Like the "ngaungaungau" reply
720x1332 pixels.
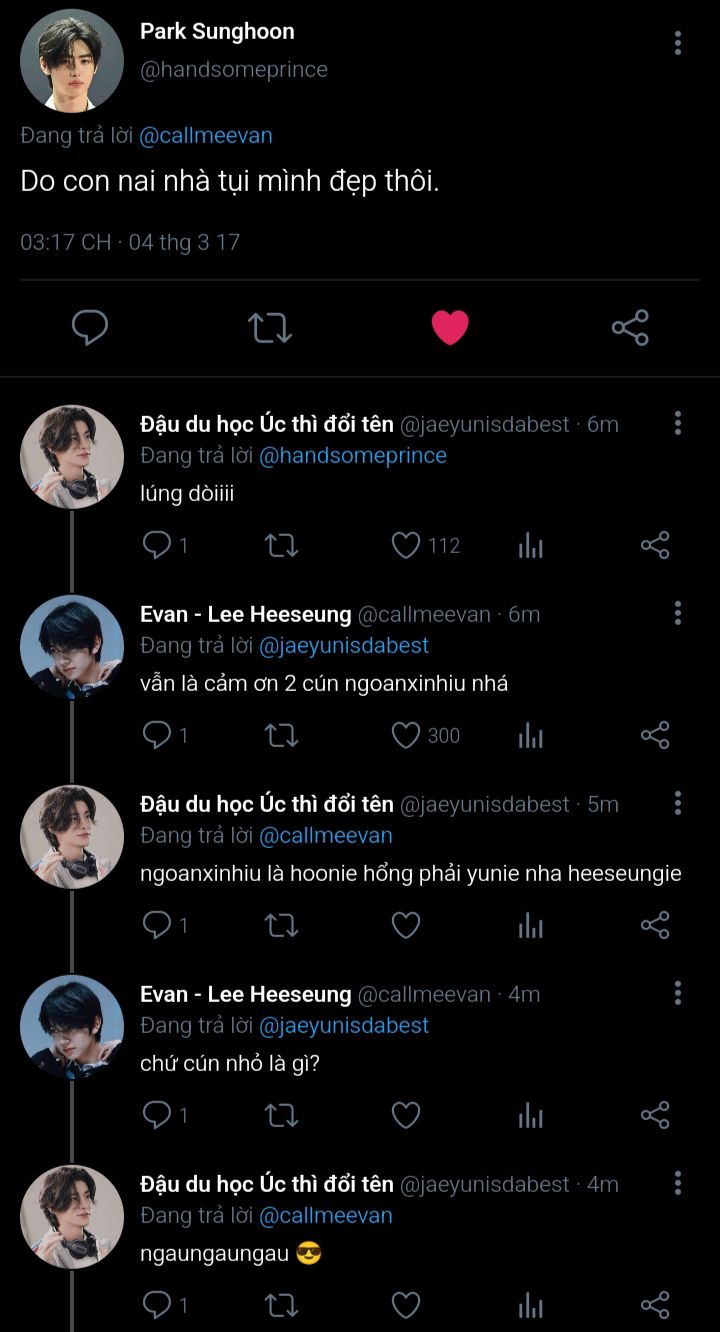(405, 1305)
